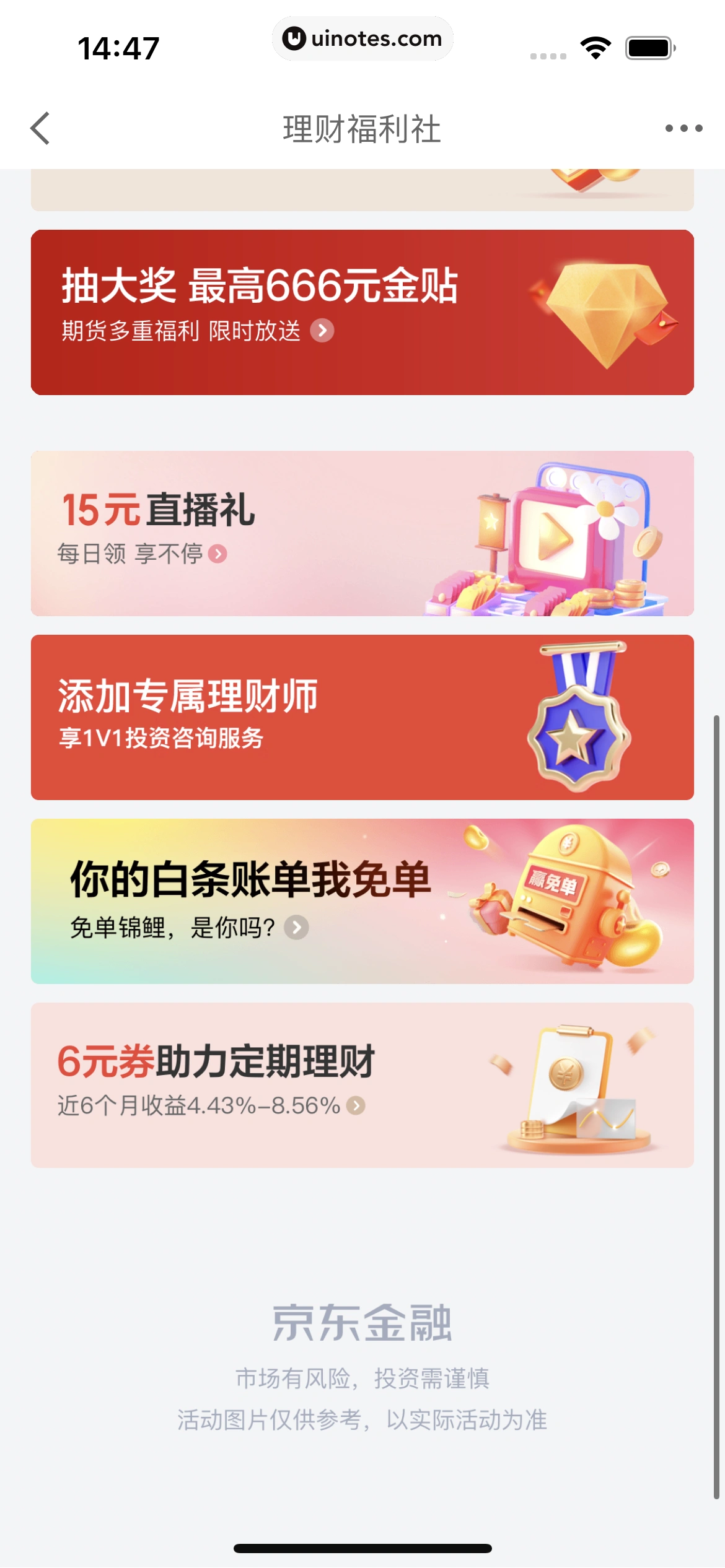Open the 你的白条账单我免单 banner
This screenshot has height=1568, width=725.
pos(362,901)
